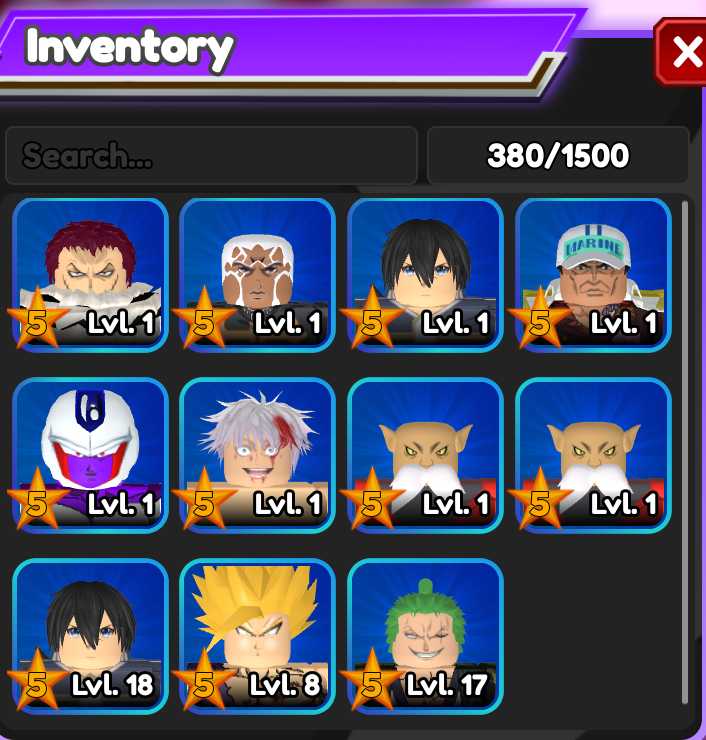The height and width of the screenshot is (740, 706).
Task: Tap the inventory Search field
Action: coord(211,156)
